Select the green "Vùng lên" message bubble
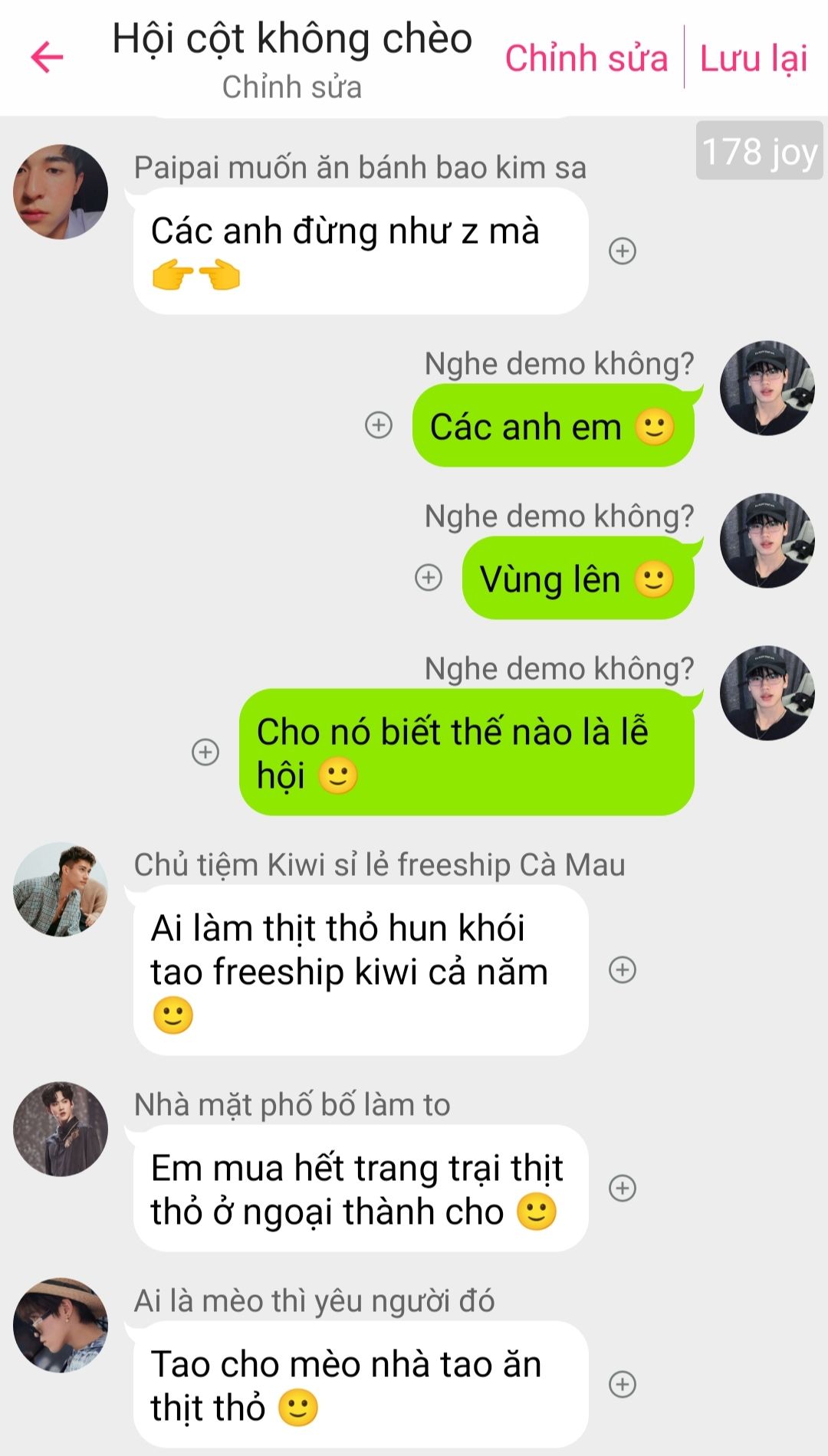Image resolution: width=828 pixels, height=1456 pixels. pos(578,578)
